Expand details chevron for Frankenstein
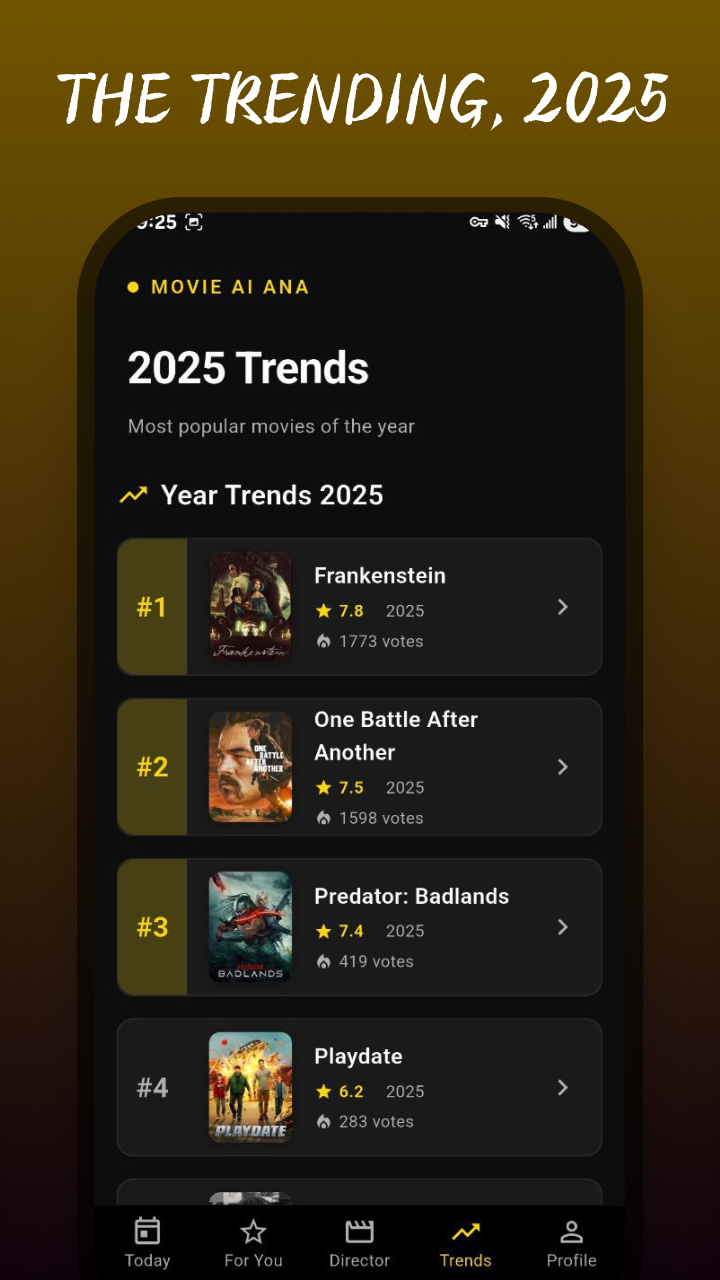720x1280 pixels. tap(563, 607)
